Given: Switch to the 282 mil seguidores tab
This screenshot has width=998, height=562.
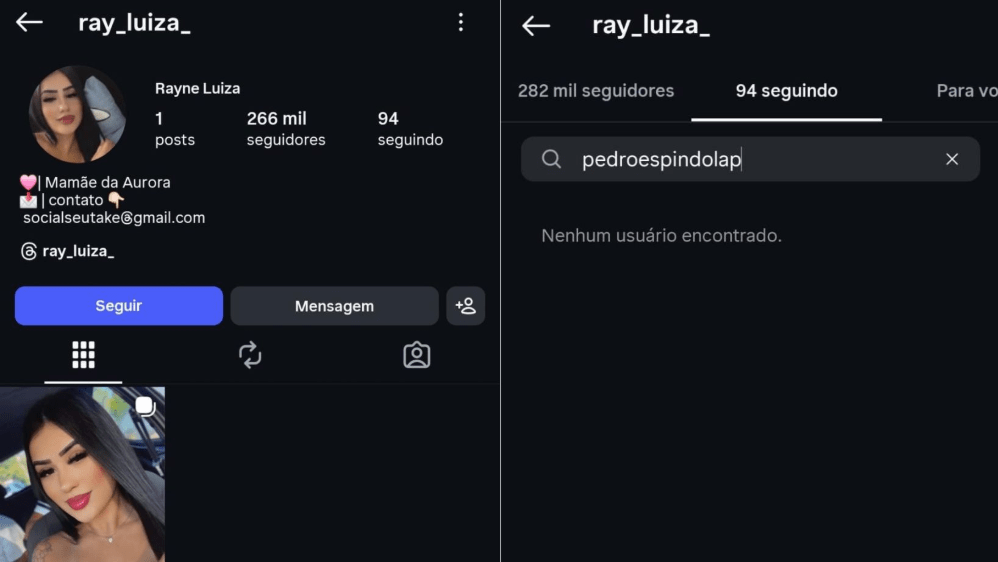Looking at the screenshot, I should click(596, 91).
